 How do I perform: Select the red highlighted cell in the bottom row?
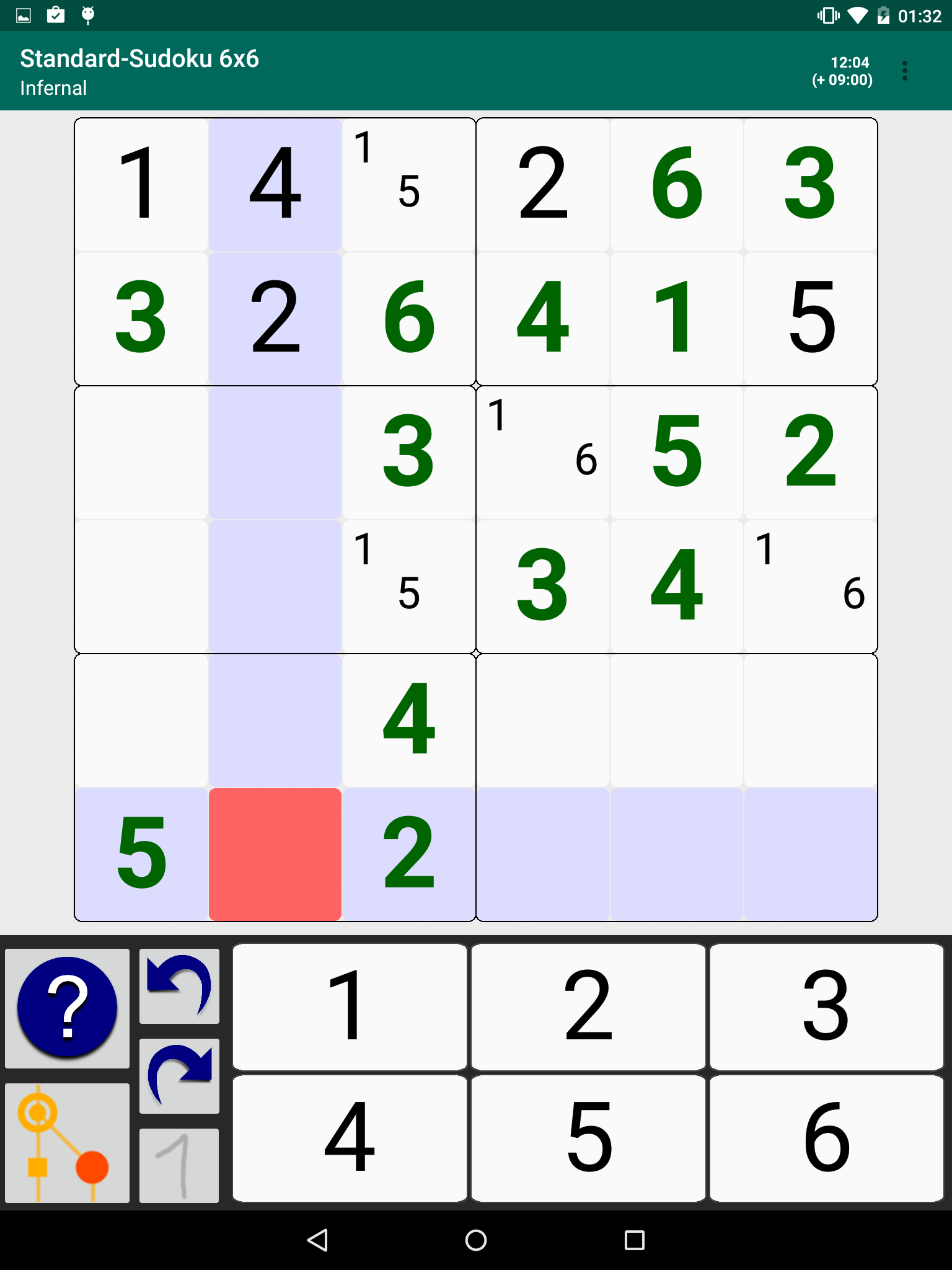(275, 854)
